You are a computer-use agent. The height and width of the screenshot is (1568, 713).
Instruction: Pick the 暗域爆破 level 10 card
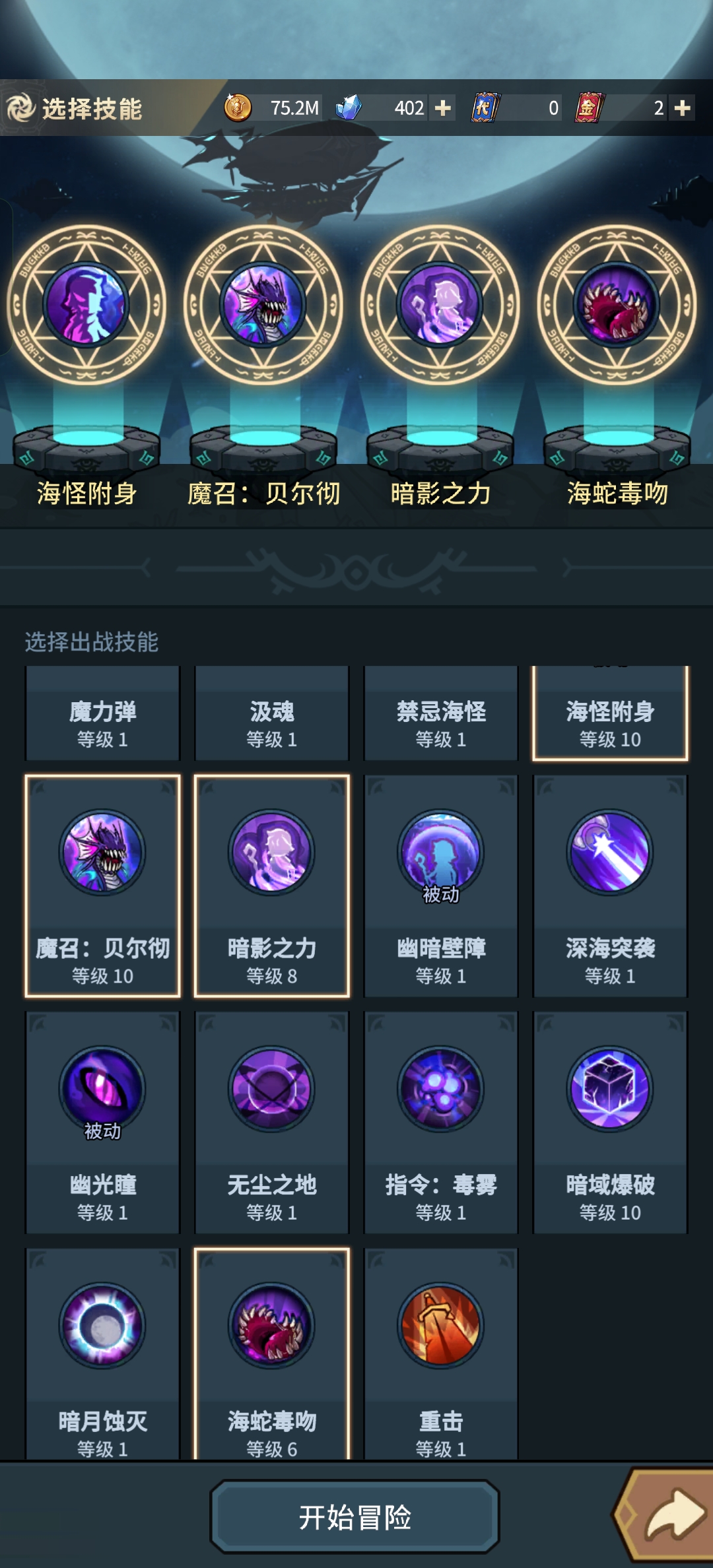[x=610, y=1122]
